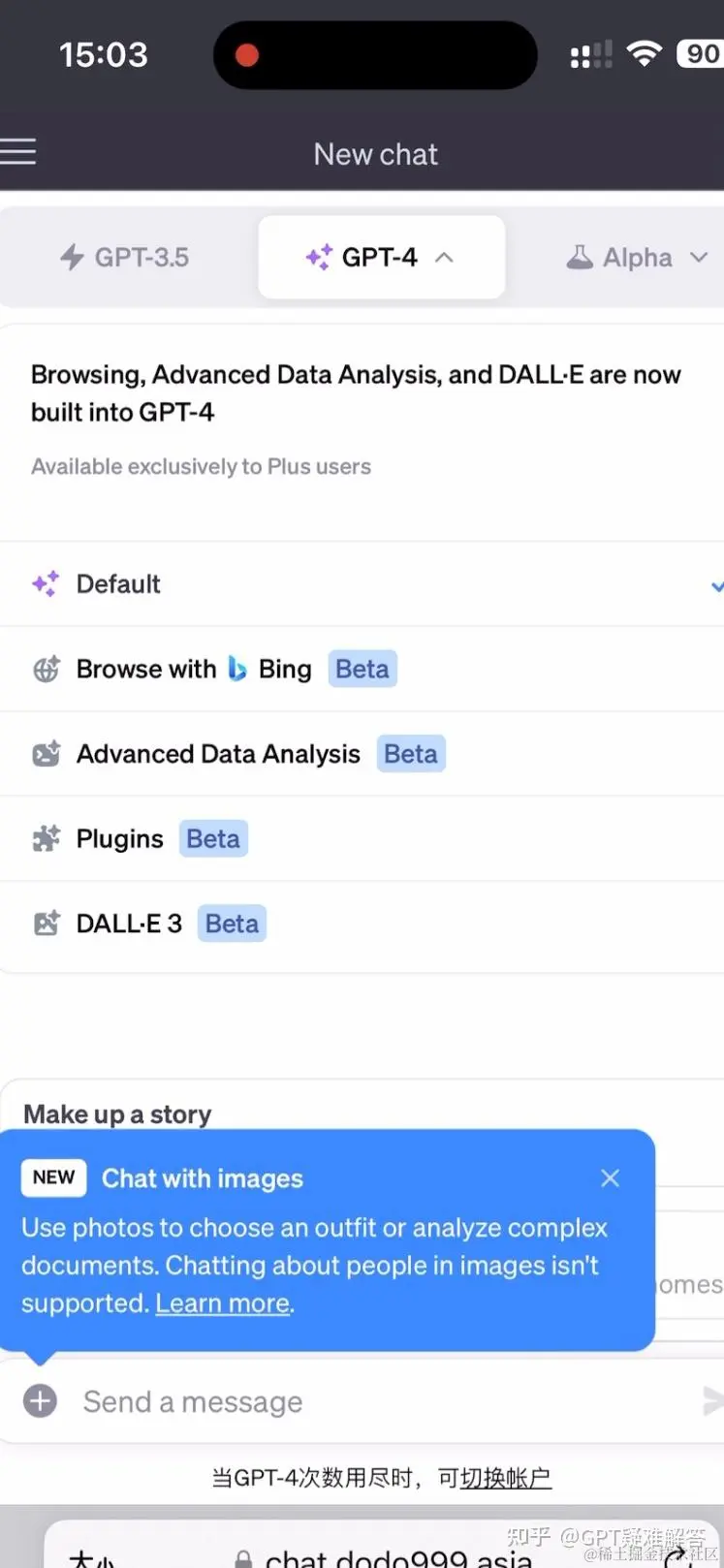This screenshot has width=724, height=1568.
Task: Pick the Plugins beta option
Action: click(x=120, y=839)
